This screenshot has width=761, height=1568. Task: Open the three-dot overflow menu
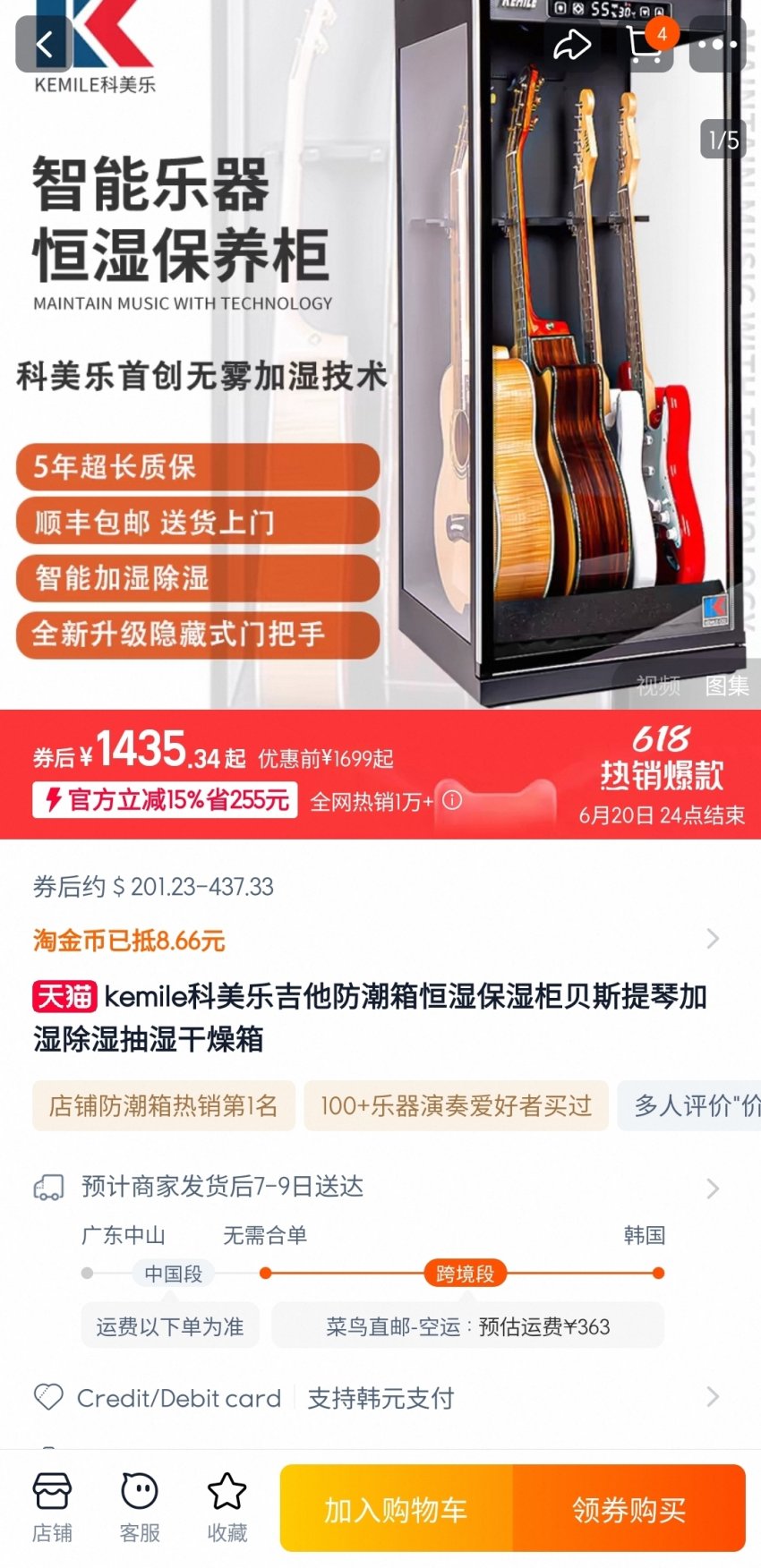717,44
